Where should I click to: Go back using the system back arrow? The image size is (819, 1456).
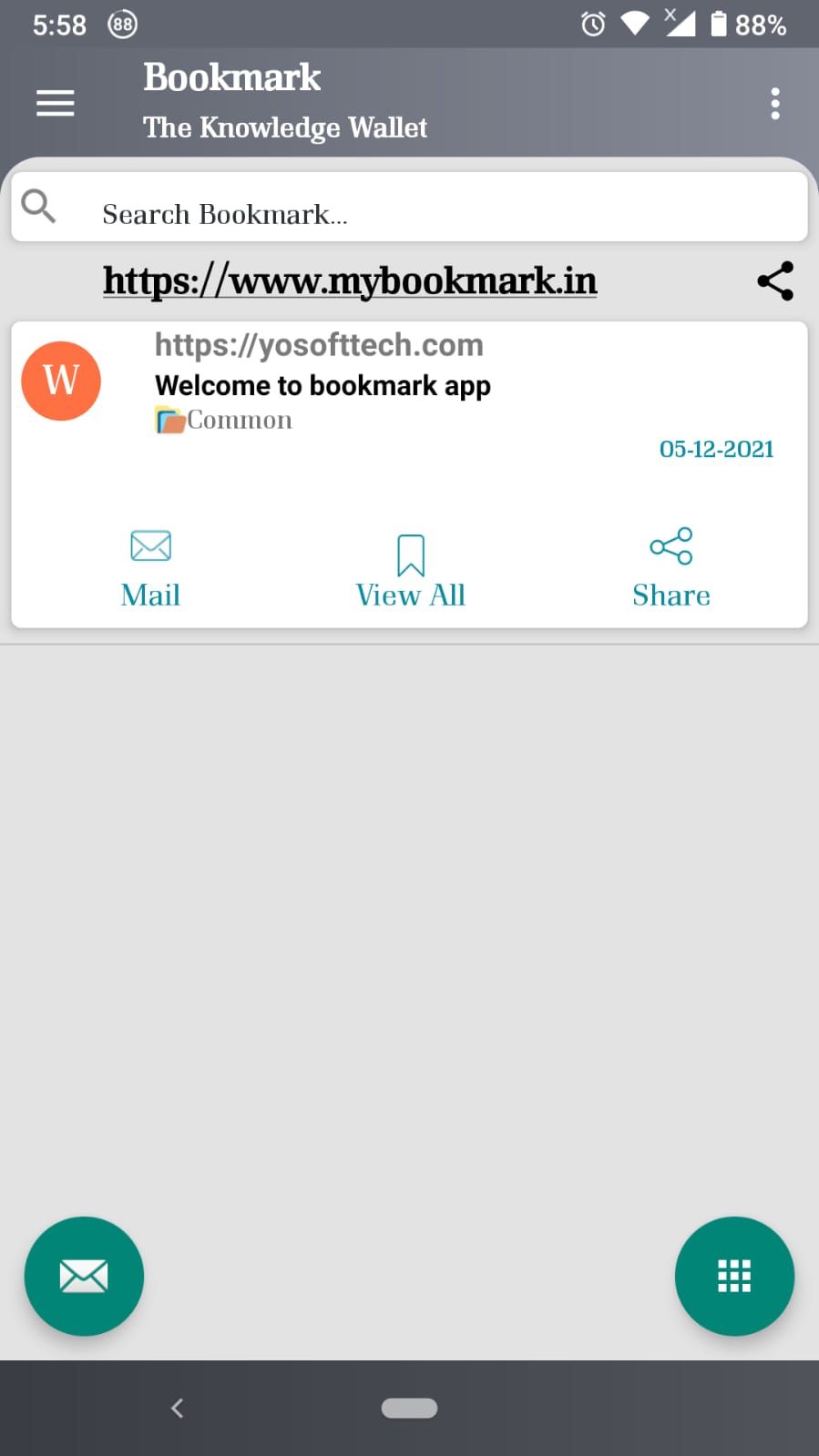click(178, 1408)
